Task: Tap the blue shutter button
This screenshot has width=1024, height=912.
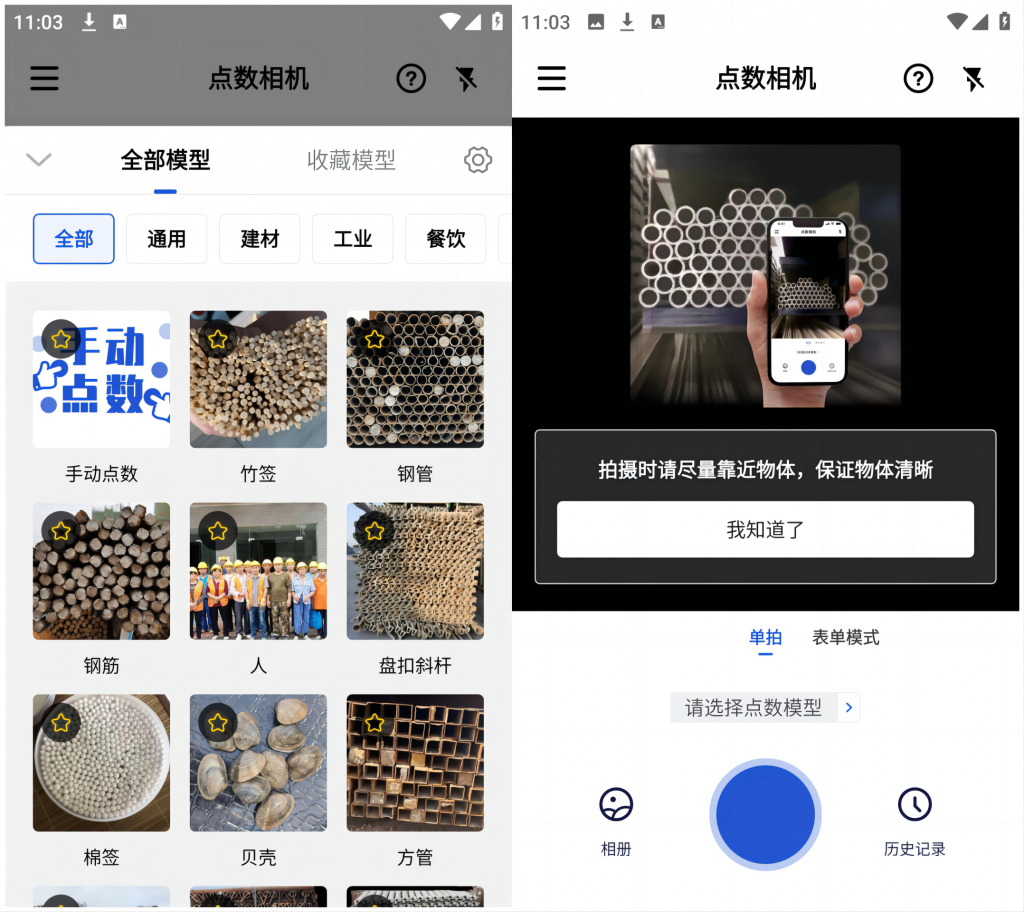Action: (x=765, y=814)
